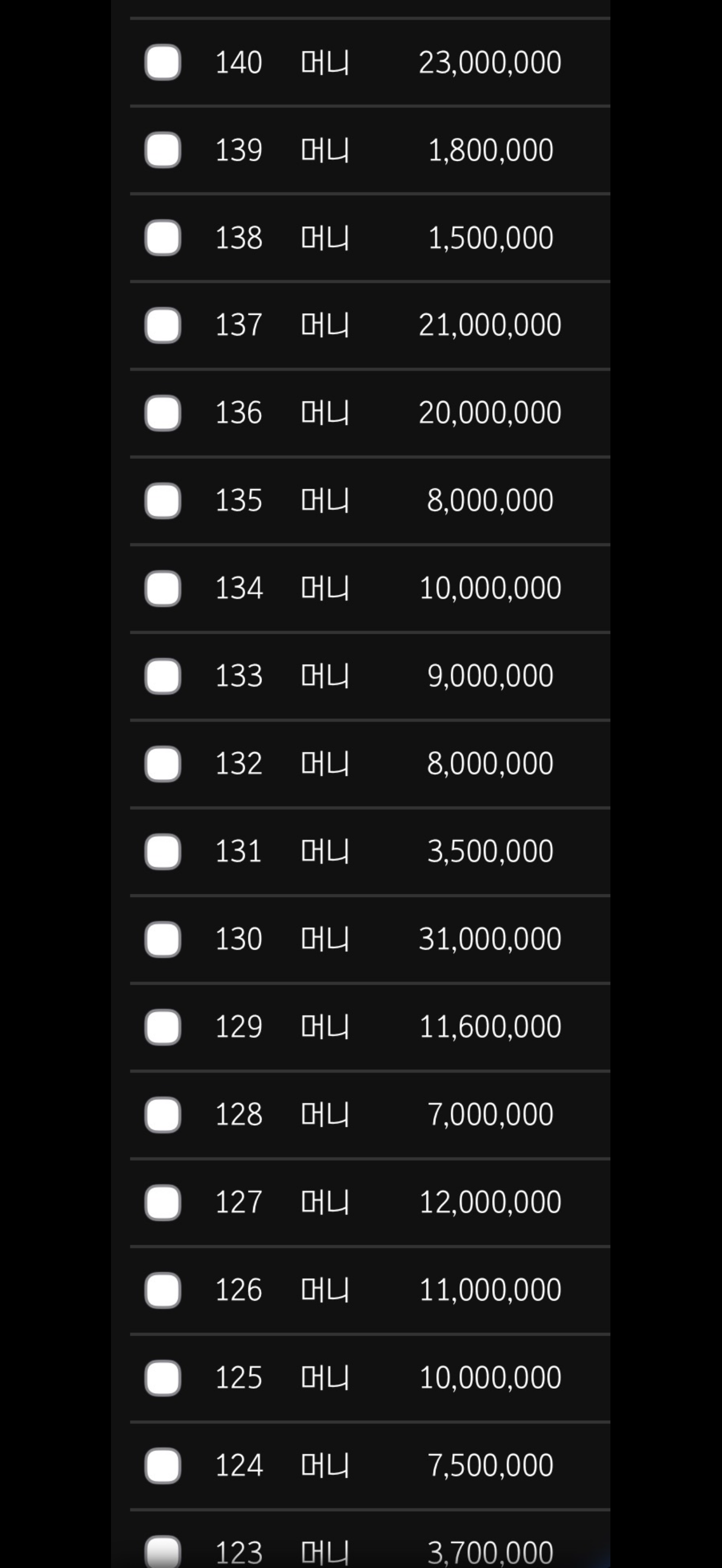Tick the checkbox on row 134
Image resolution: width=722 pixels, height=1568 pixels.
[162, 588]
